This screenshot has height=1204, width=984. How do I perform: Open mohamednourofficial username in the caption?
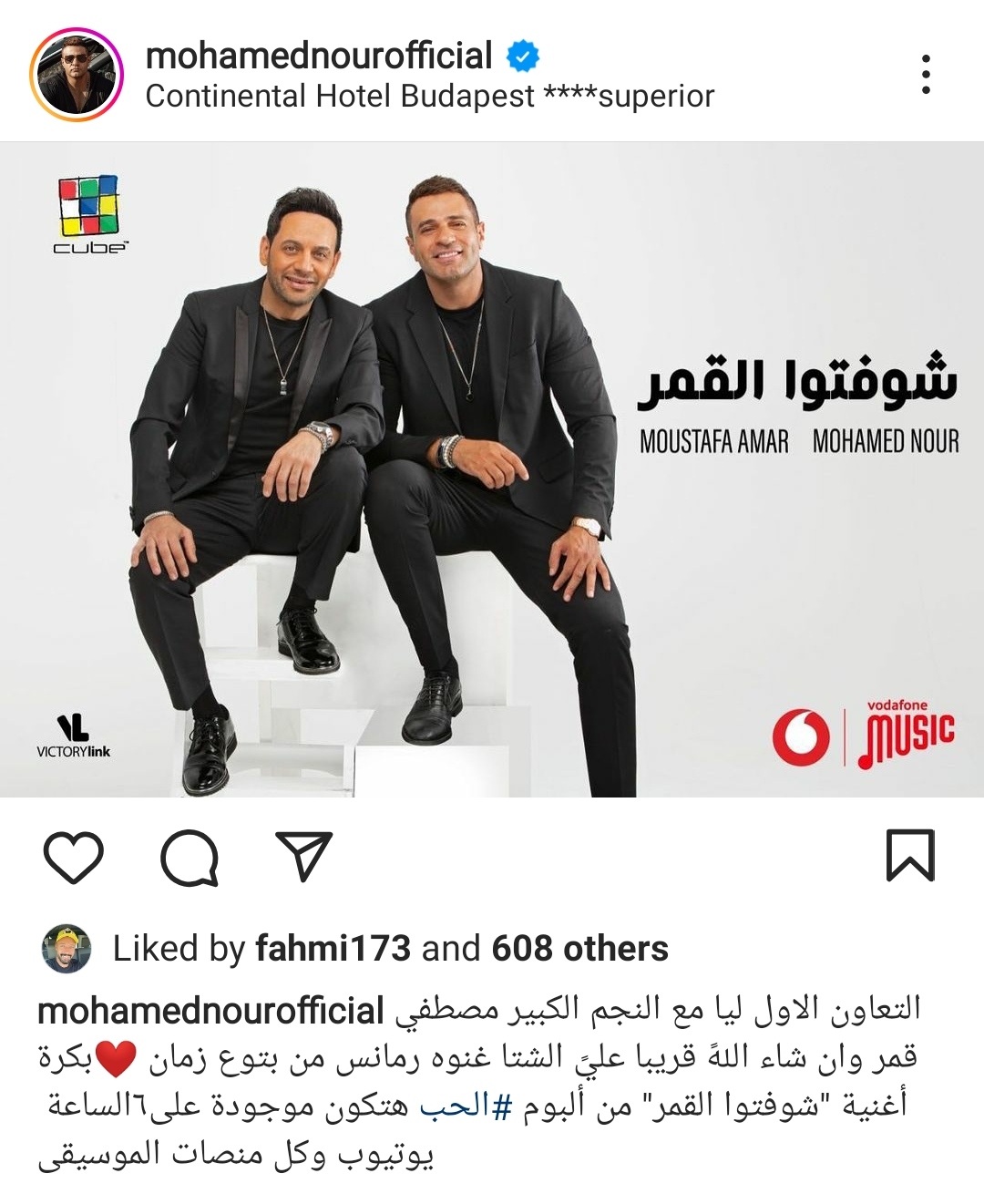click(210, 1011)
